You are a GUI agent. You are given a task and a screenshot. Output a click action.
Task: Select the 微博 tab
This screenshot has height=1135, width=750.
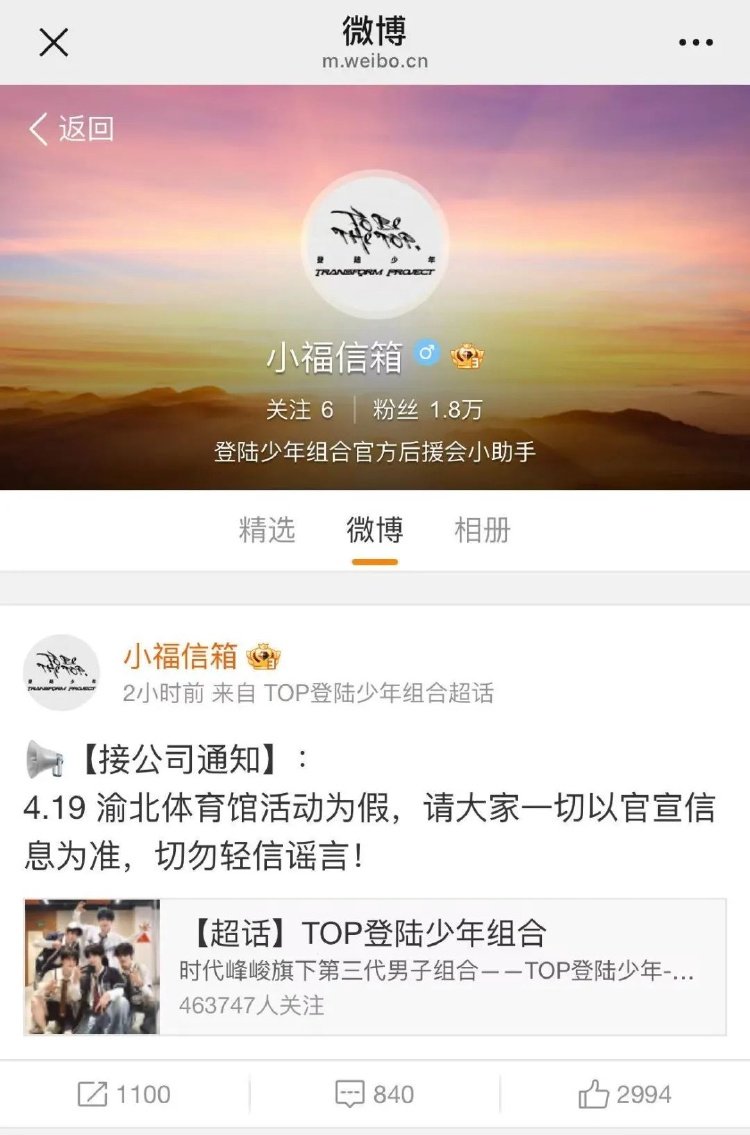(375, 530)
